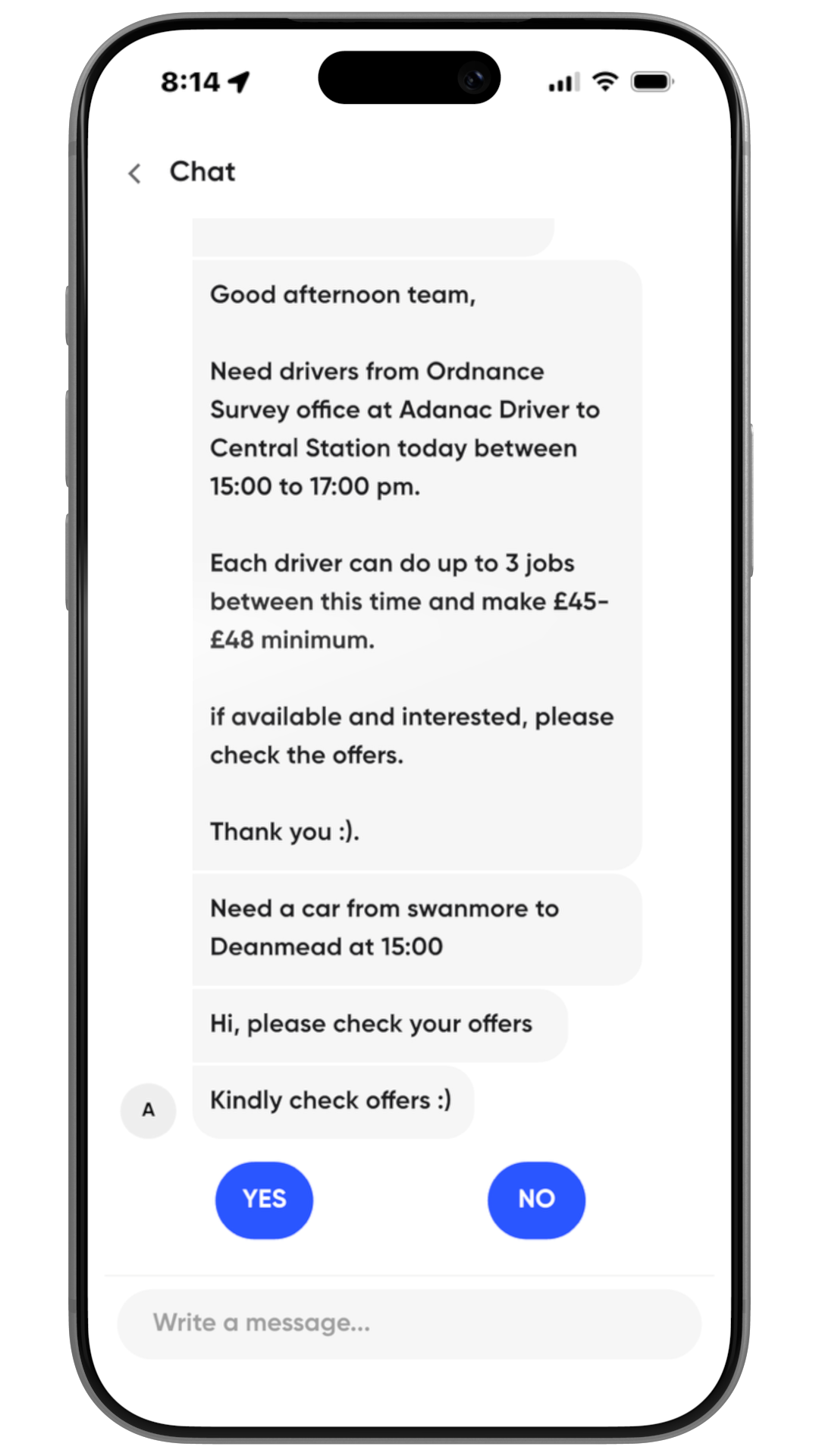Reply YES to the offer
The image size is (819, 1456).
click(x=264, y=1200)
